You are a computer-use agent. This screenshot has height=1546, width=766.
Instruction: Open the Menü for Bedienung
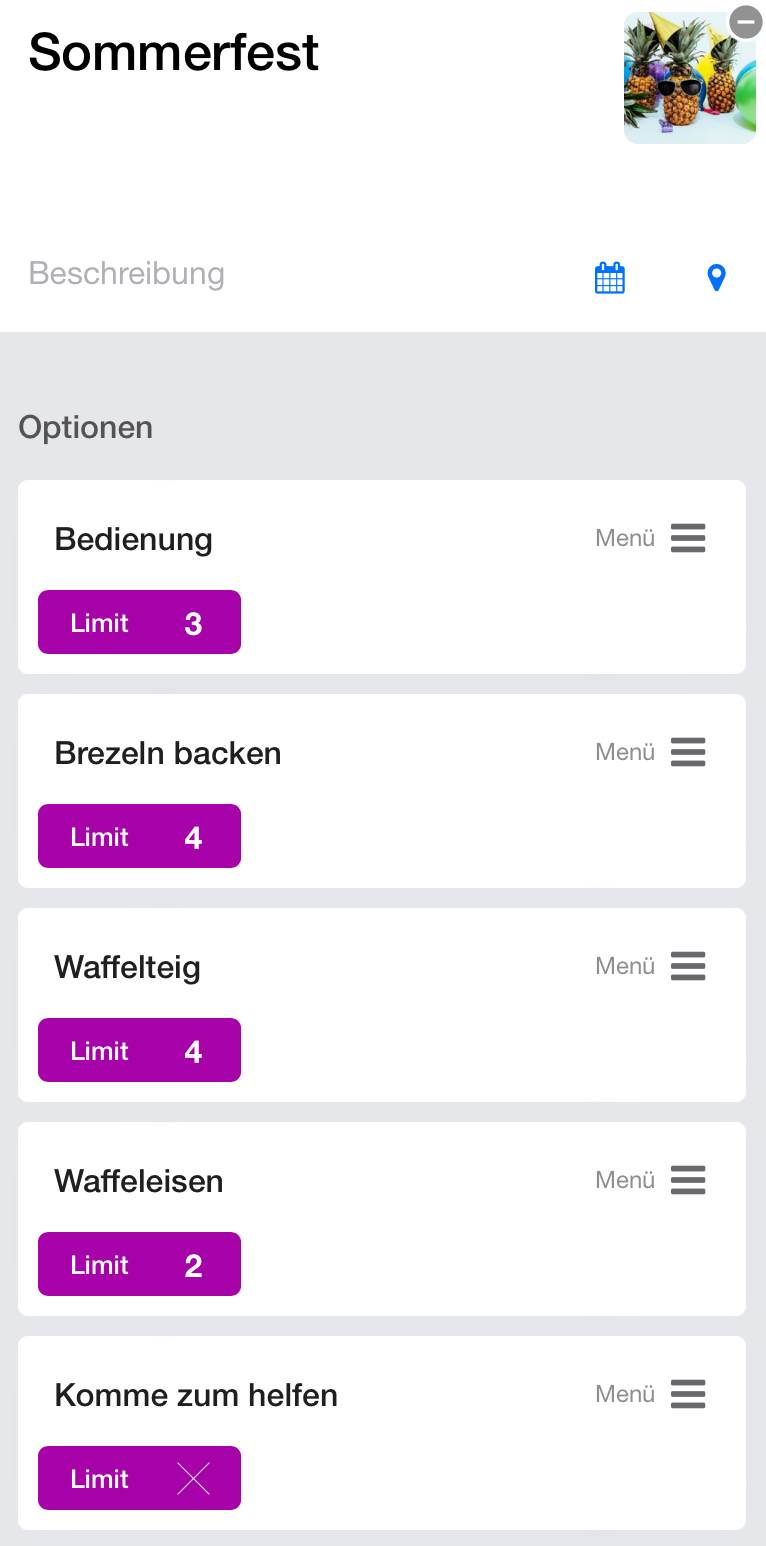tap(651, 538)
